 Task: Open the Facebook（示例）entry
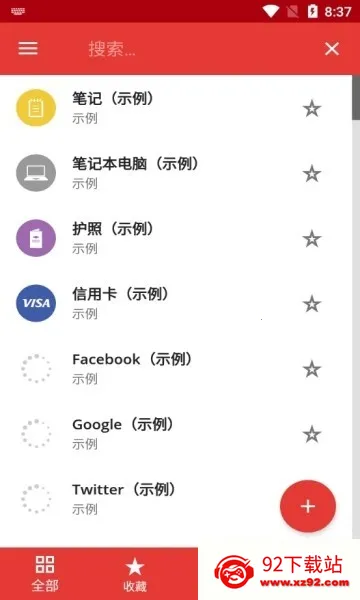(176, 368)
